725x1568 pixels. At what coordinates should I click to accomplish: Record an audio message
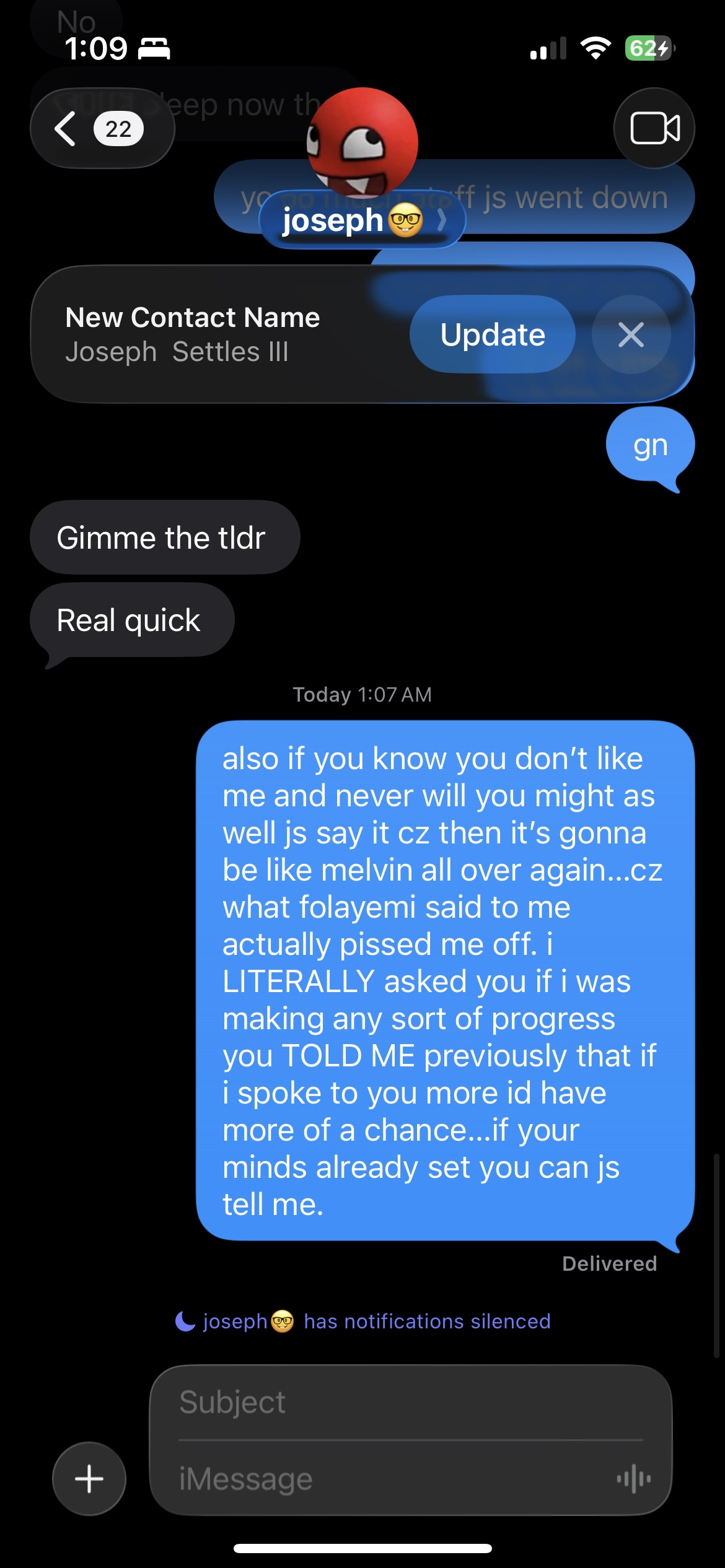pyautogui.click(x=633, y=1479)
